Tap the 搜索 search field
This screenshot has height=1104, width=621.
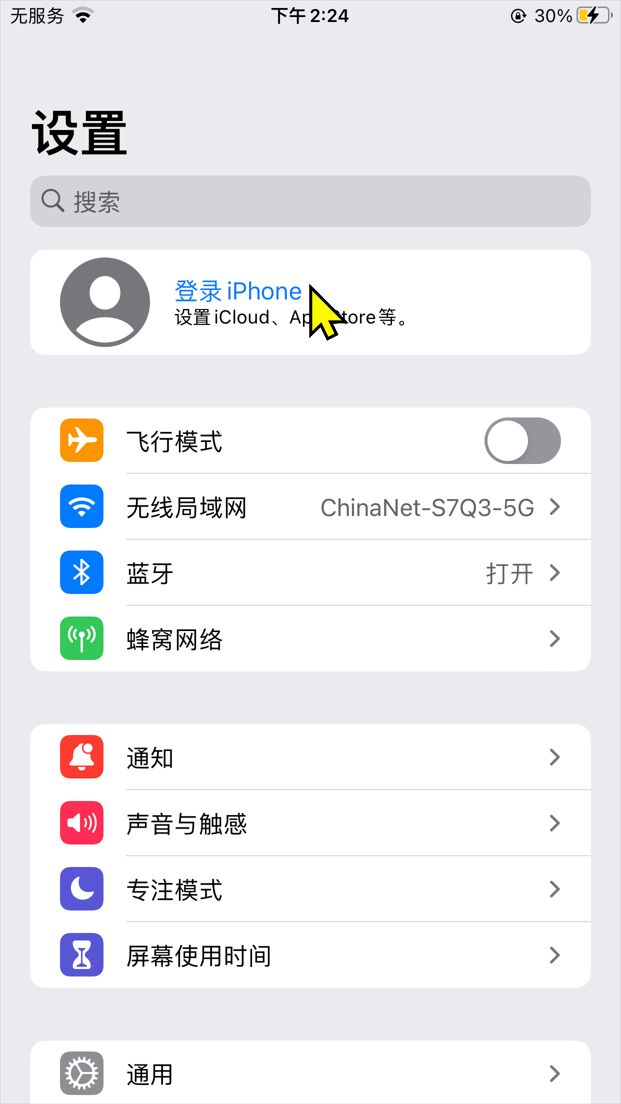(310, 202)
